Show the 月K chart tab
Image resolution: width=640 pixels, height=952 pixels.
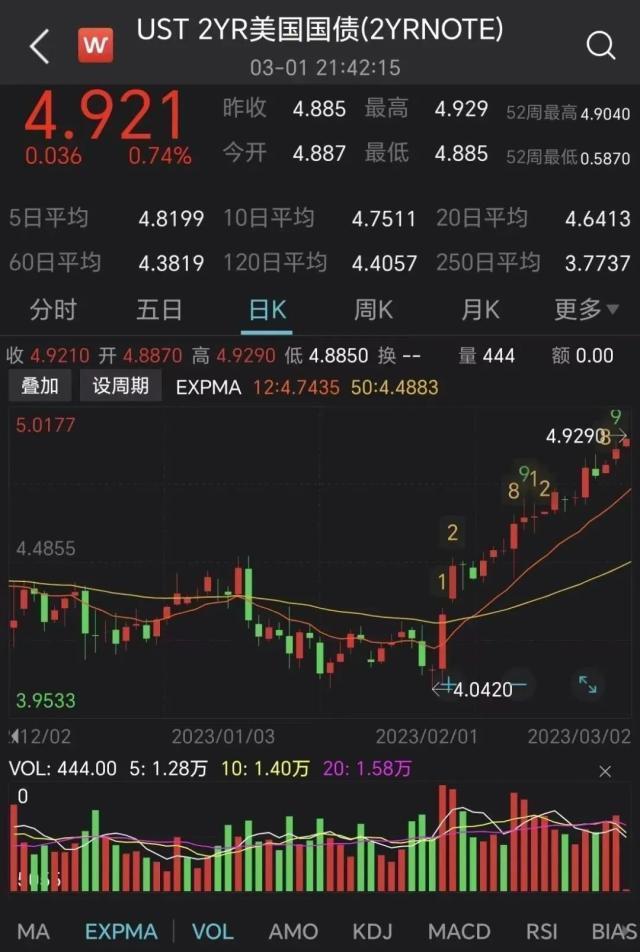tap(480, 310)
